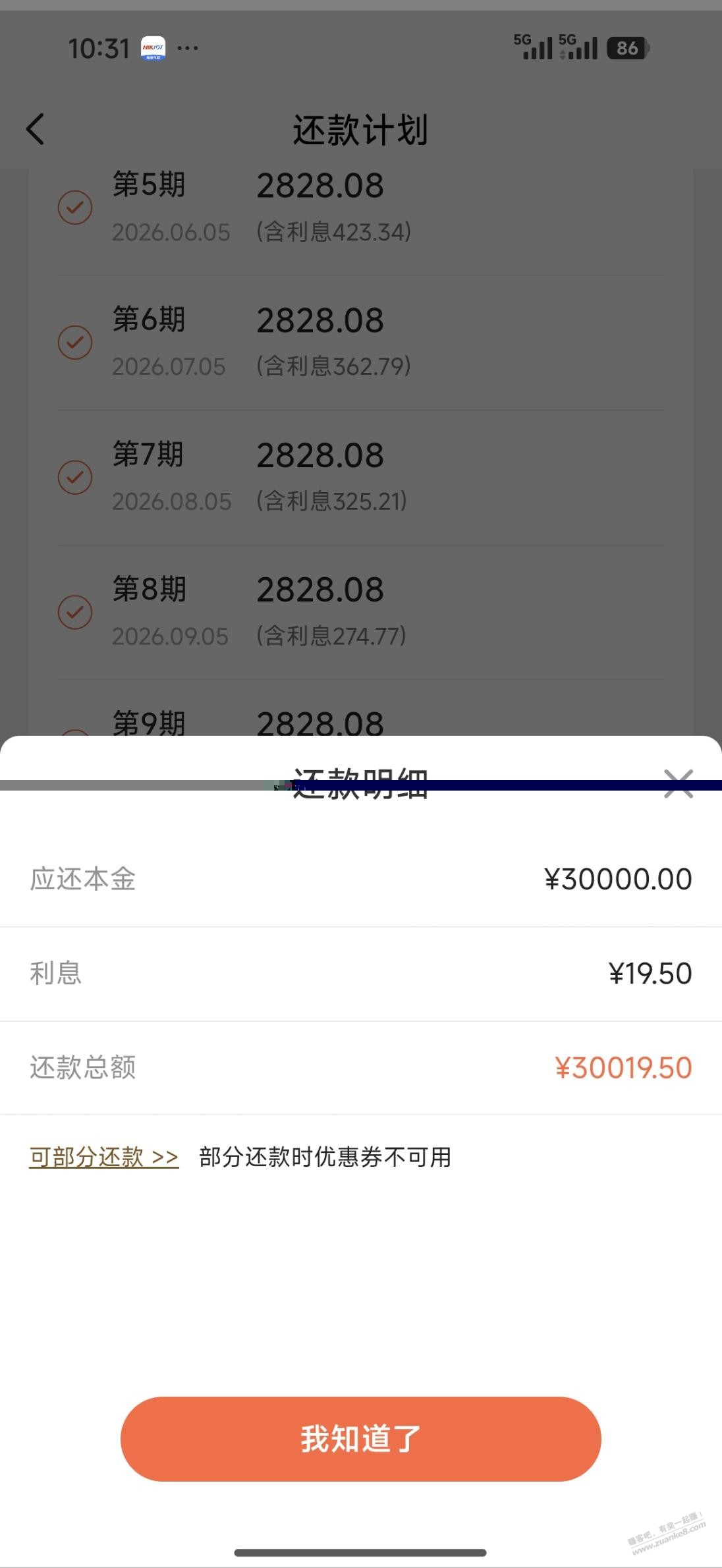Go back from 还款计划 page
722x1568 pixels.
(x=36, y=128)
